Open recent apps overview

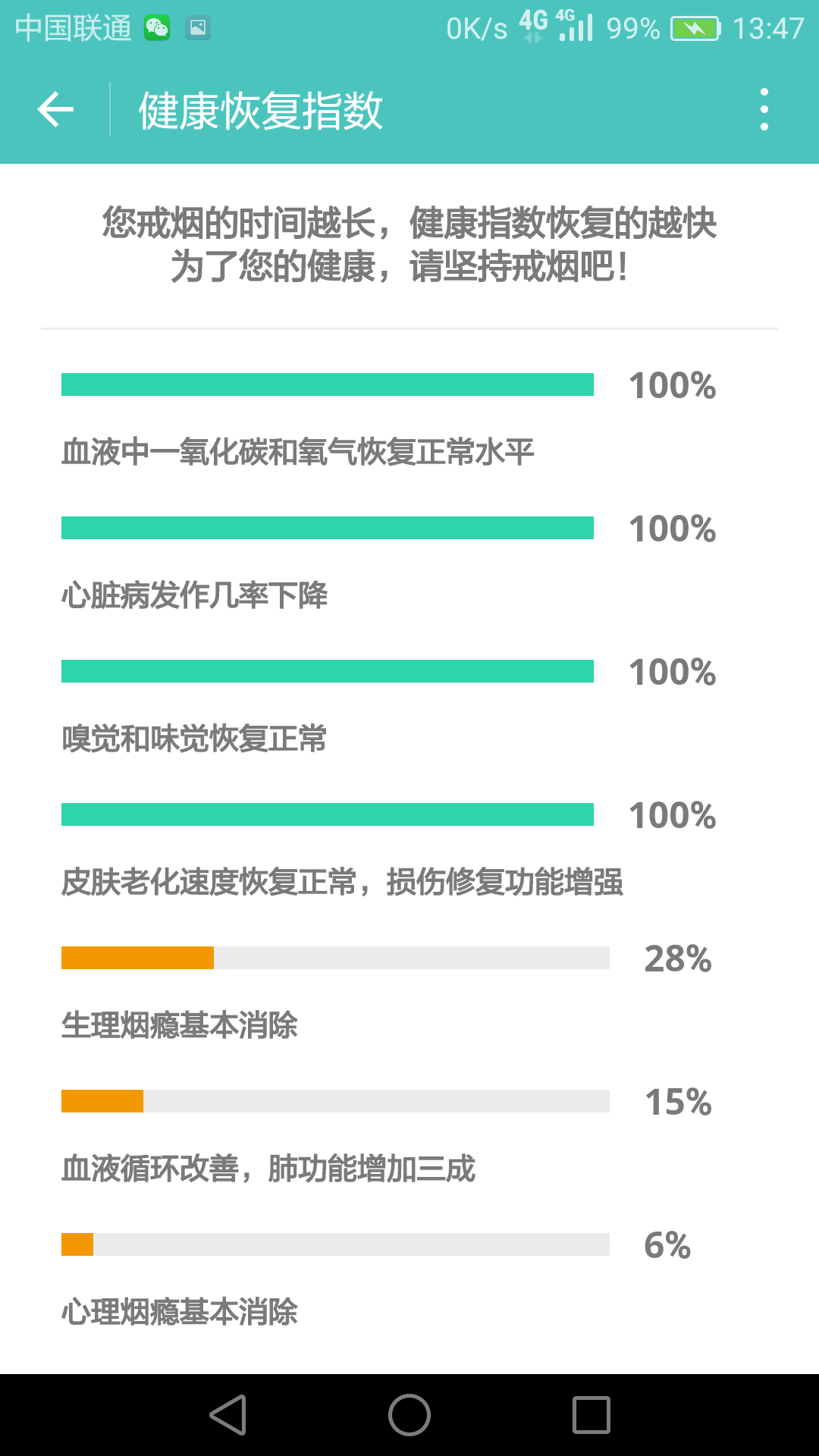591,1415
